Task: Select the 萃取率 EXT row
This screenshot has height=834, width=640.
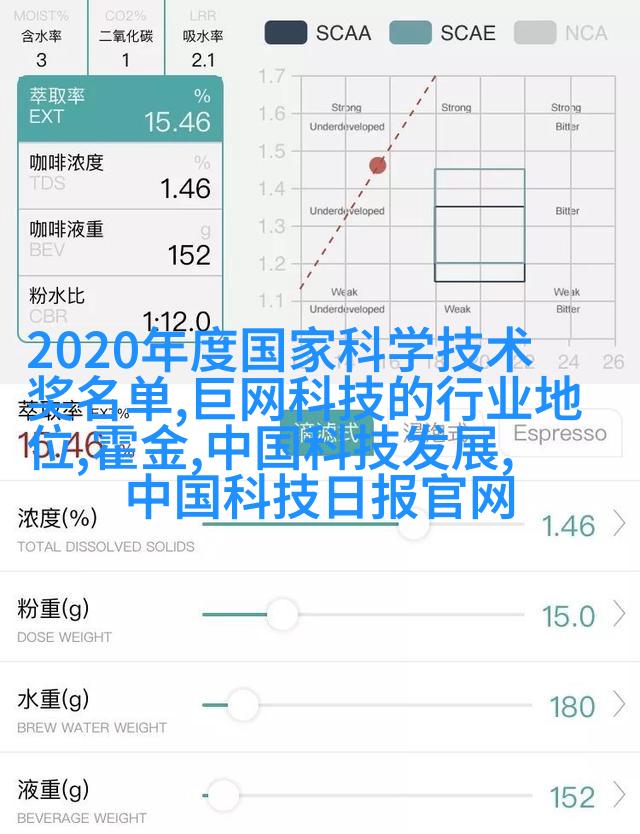Action: [x=119, y=108]
